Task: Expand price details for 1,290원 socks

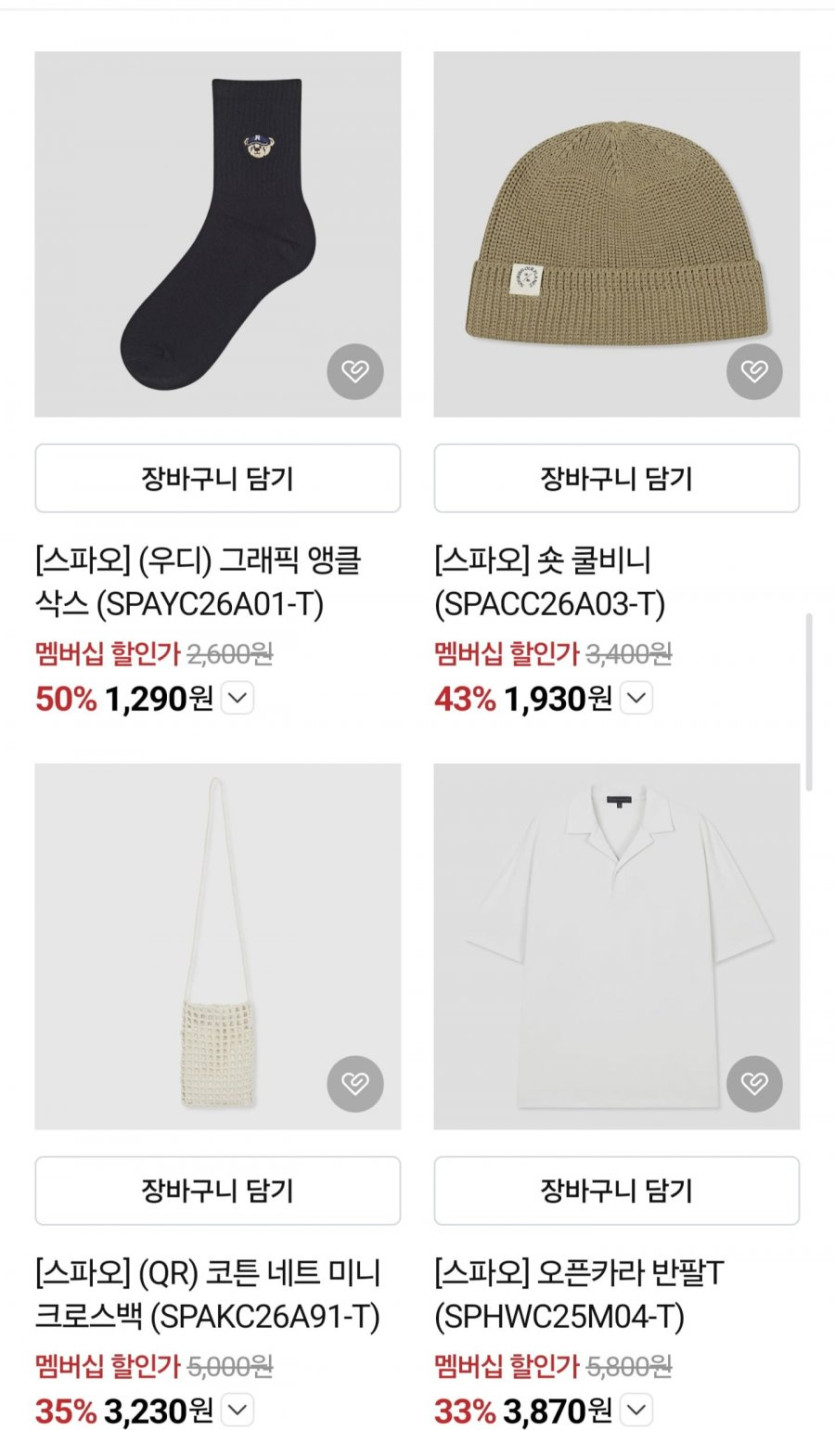Action: coord(237,698)
